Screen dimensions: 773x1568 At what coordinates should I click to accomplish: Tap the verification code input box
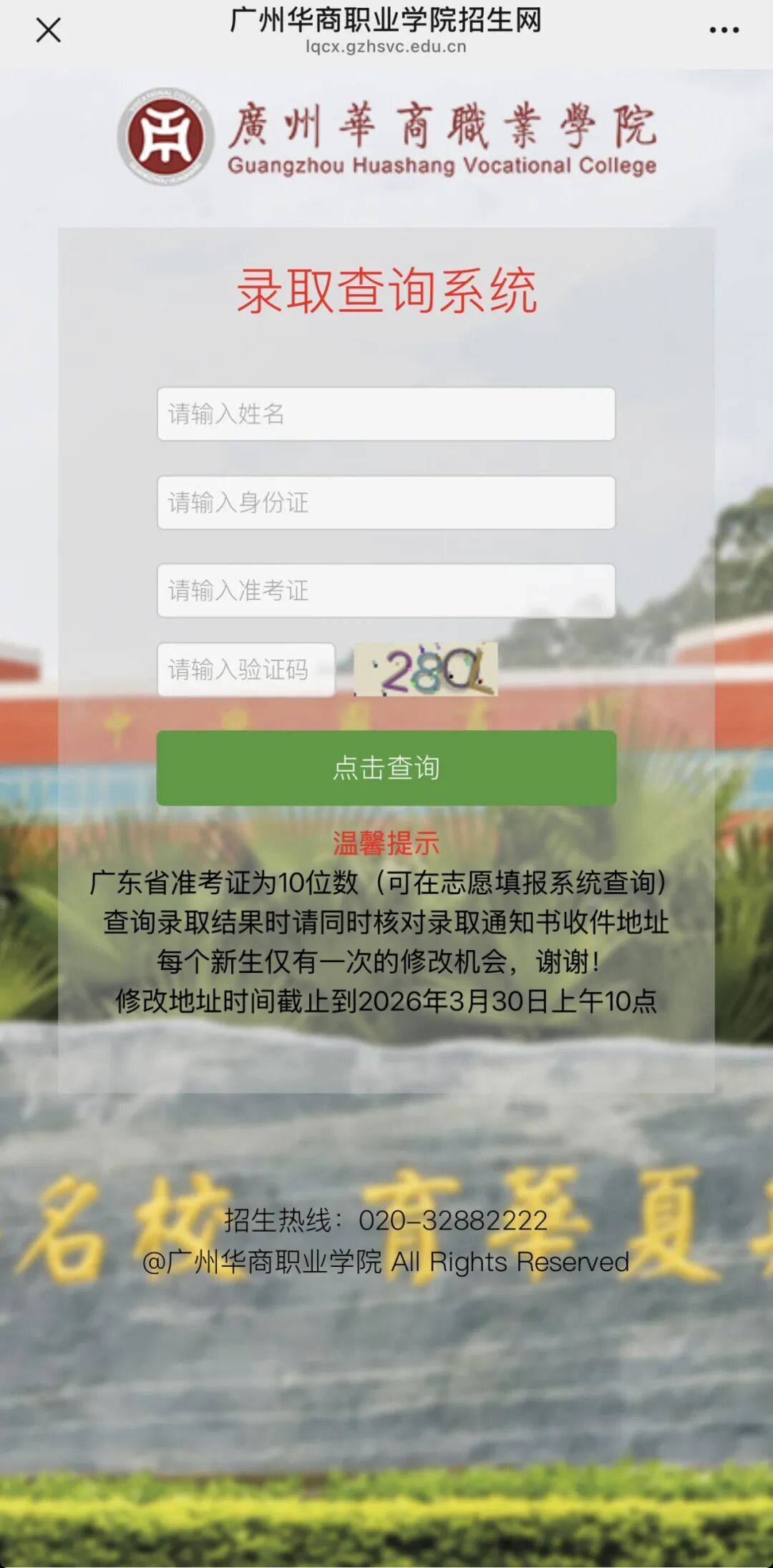245,670
